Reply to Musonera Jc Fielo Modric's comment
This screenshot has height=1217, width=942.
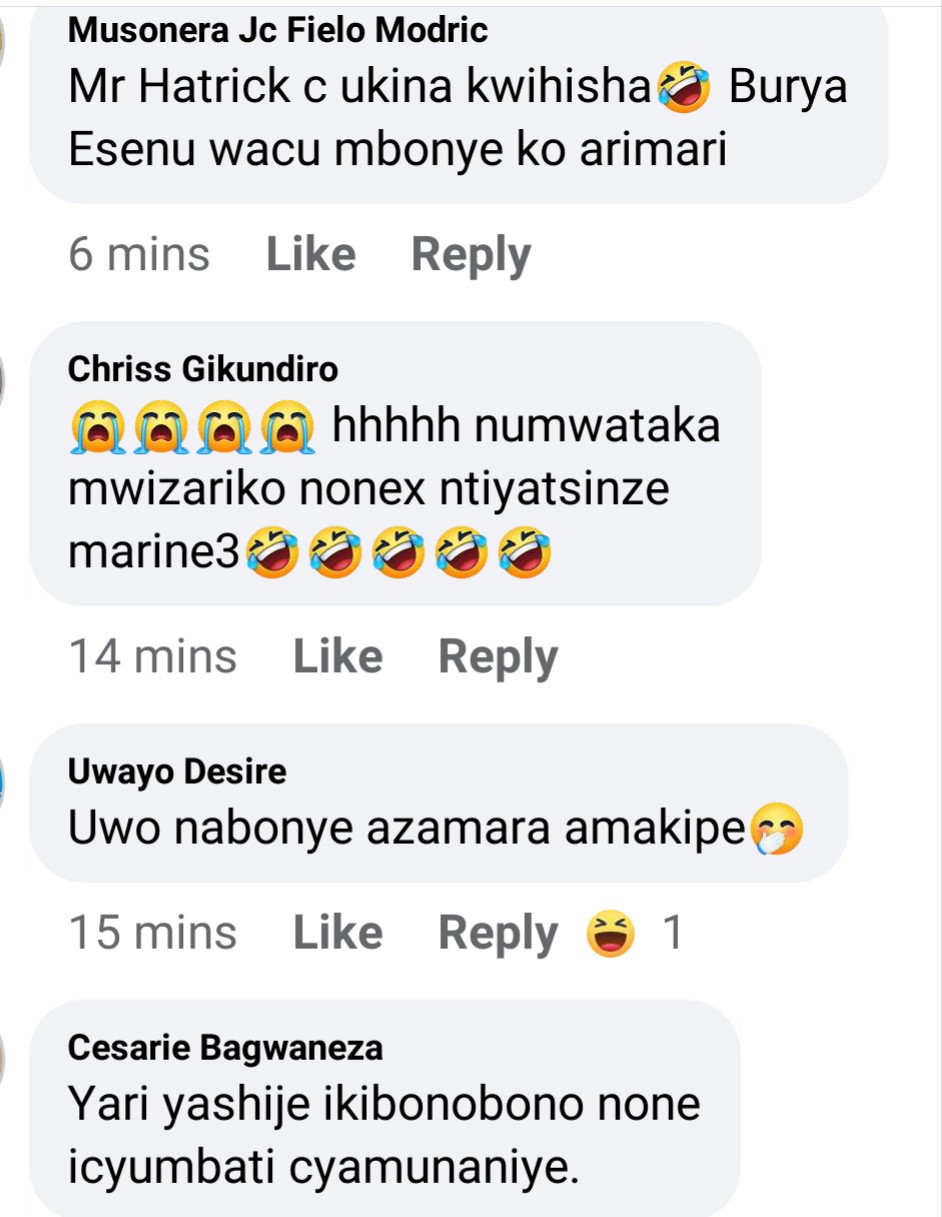pos(471,255)
